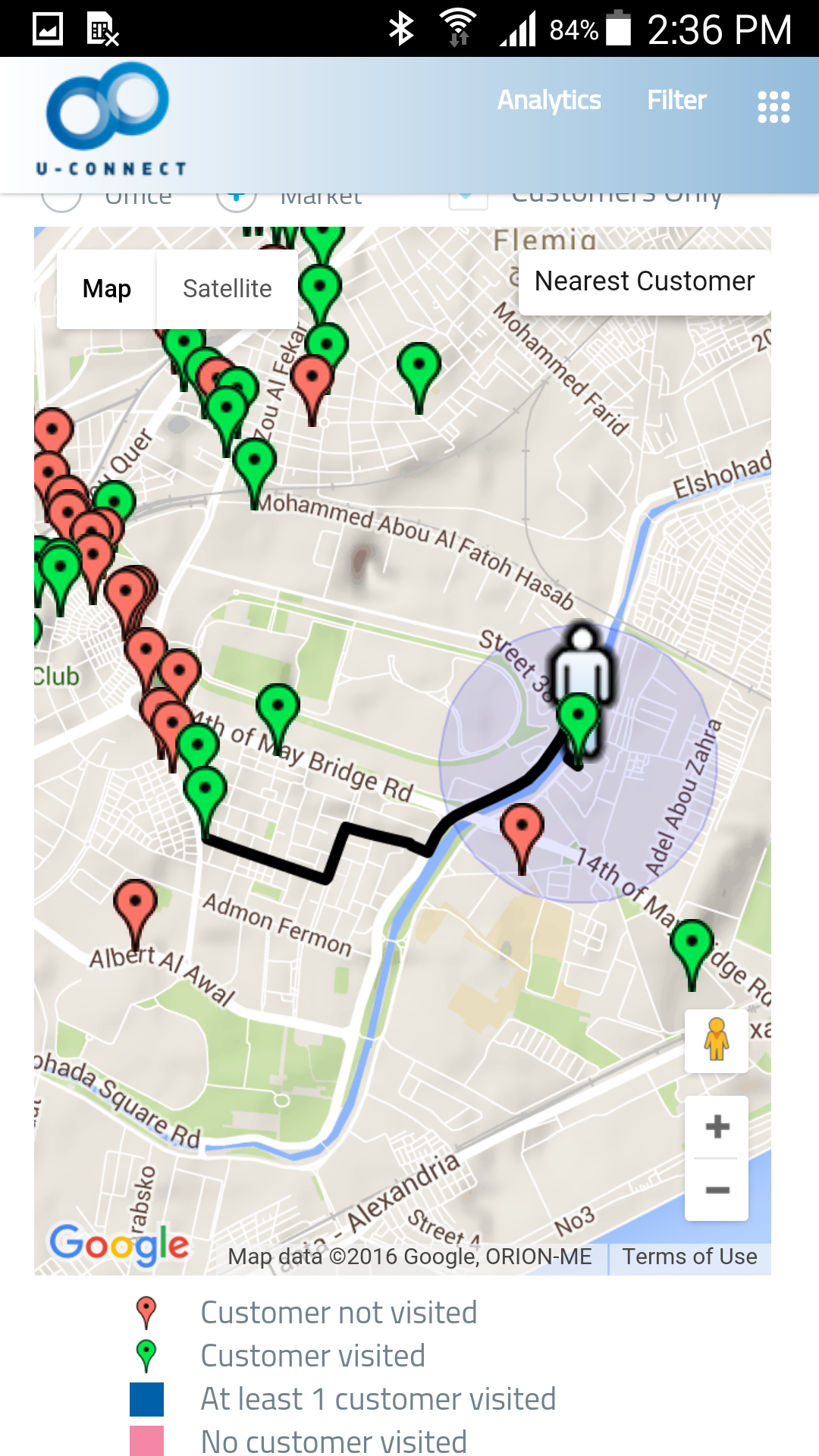Image resolution: width=819 pixels, height=1456 pixels.
Task: Open Google Maps via the Google logo
Action: pyautogui.click(x=119, y=1244)
